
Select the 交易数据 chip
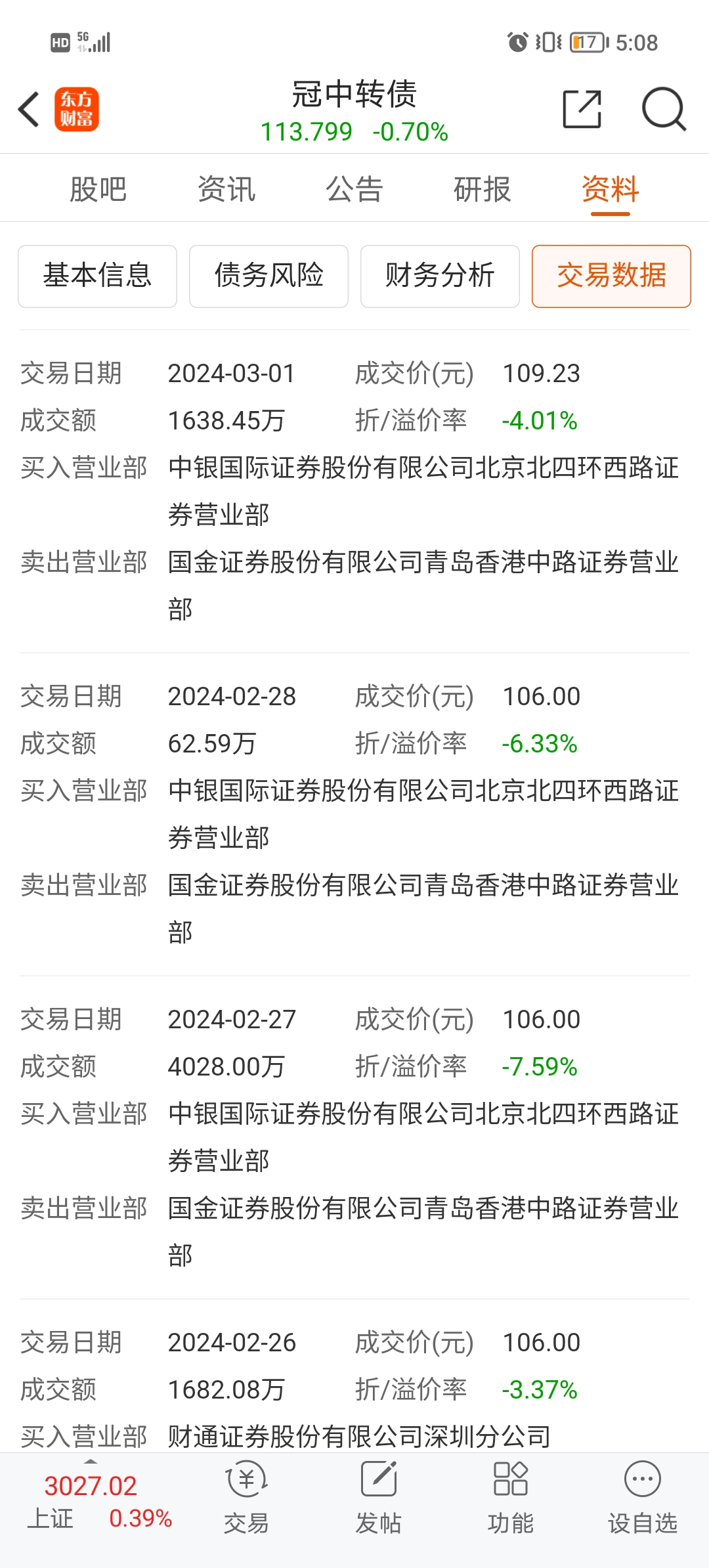(611, 276)
